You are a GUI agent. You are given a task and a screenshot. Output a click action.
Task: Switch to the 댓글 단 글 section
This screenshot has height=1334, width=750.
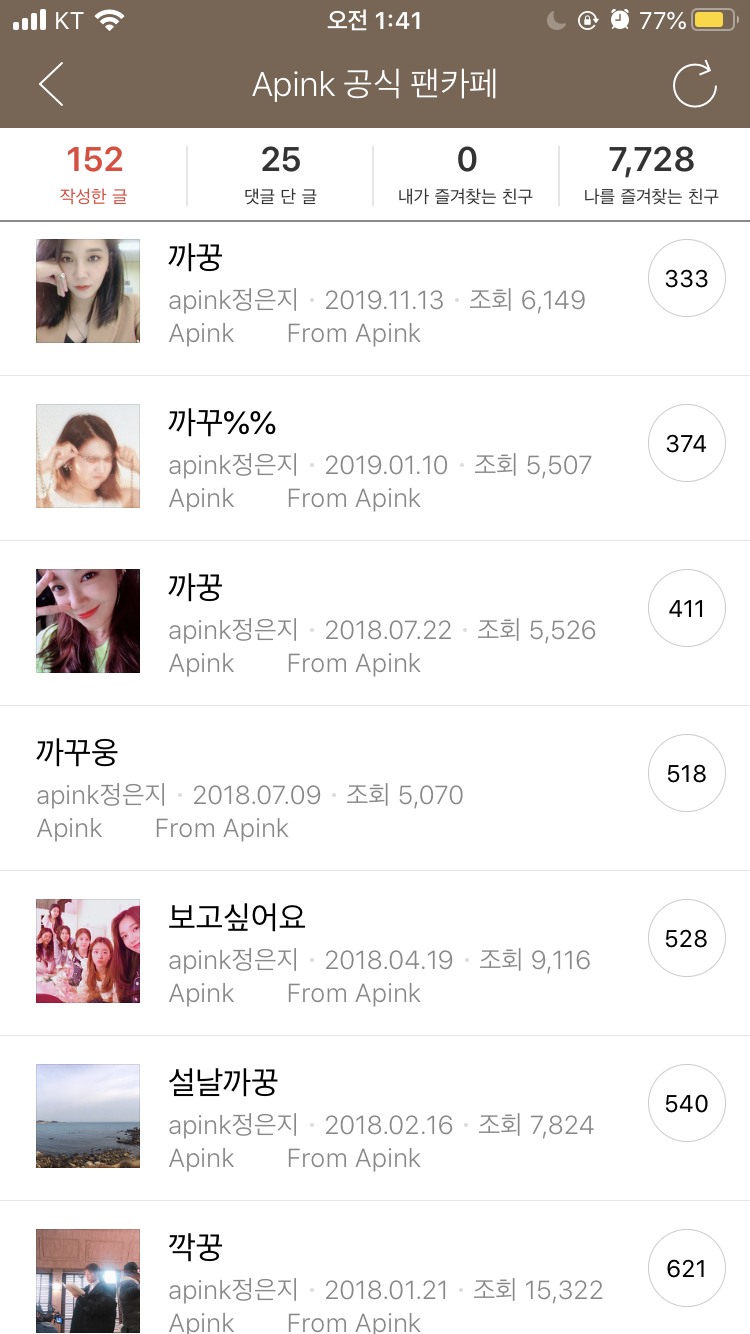click(281, 172)
